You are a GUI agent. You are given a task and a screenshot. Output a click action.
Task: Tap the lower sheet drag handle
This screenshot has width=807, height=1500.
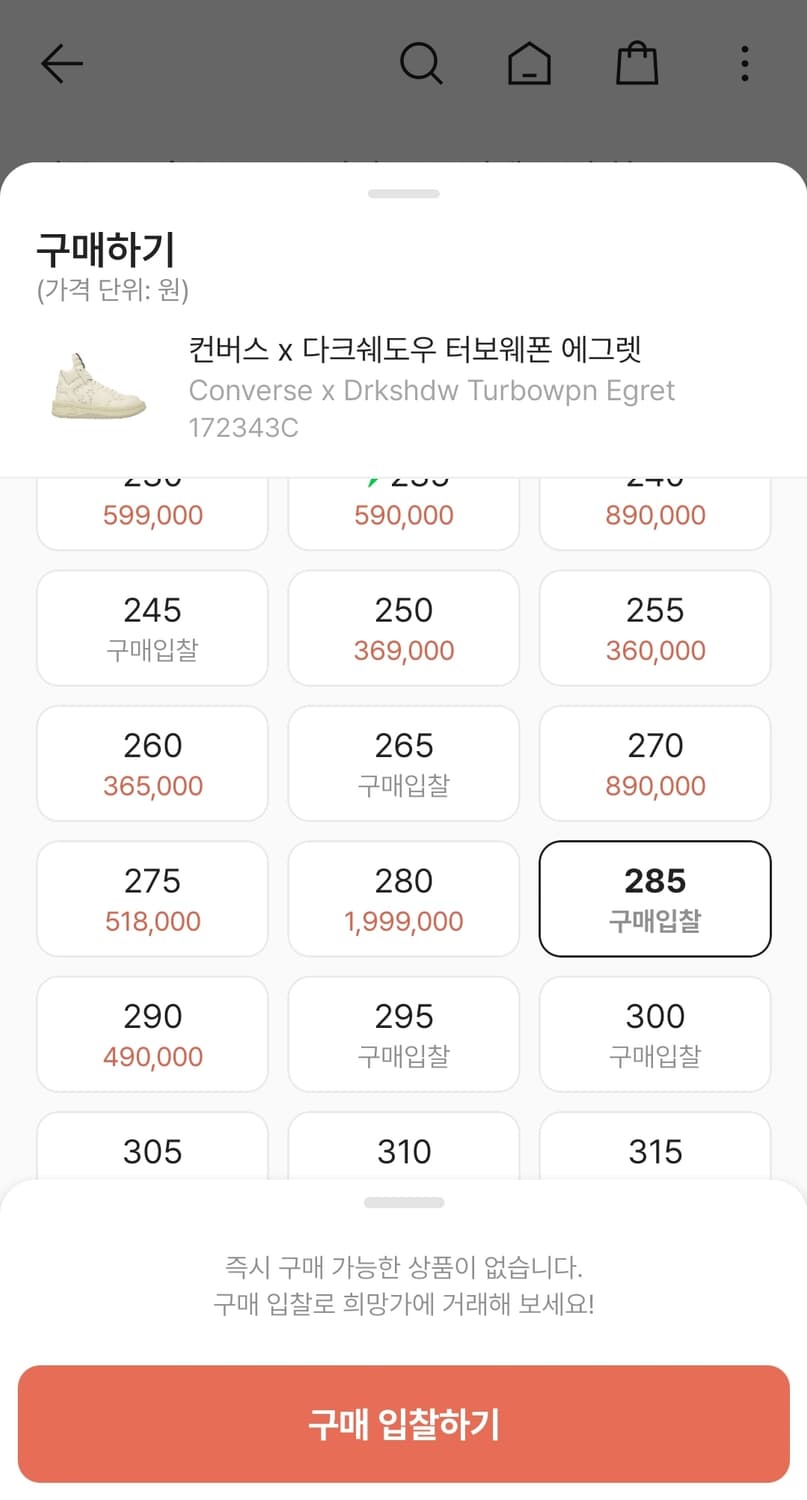click(x=403, y=1201)
